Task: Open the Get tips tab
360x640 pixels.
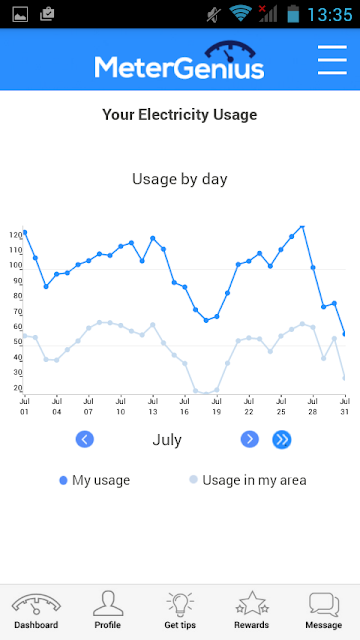Action: tap(180, 610)
